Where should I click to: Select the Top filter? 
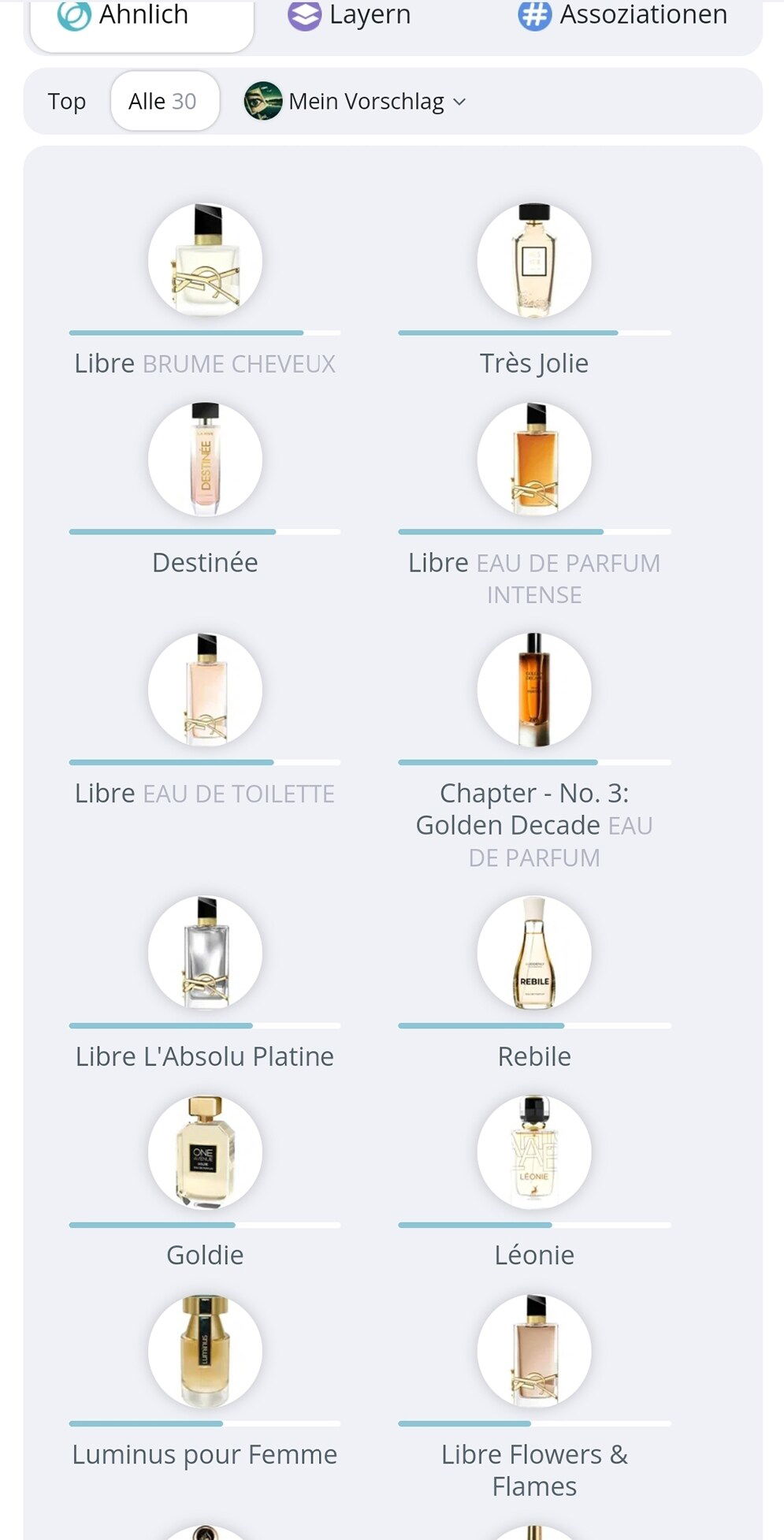[67, 102]
